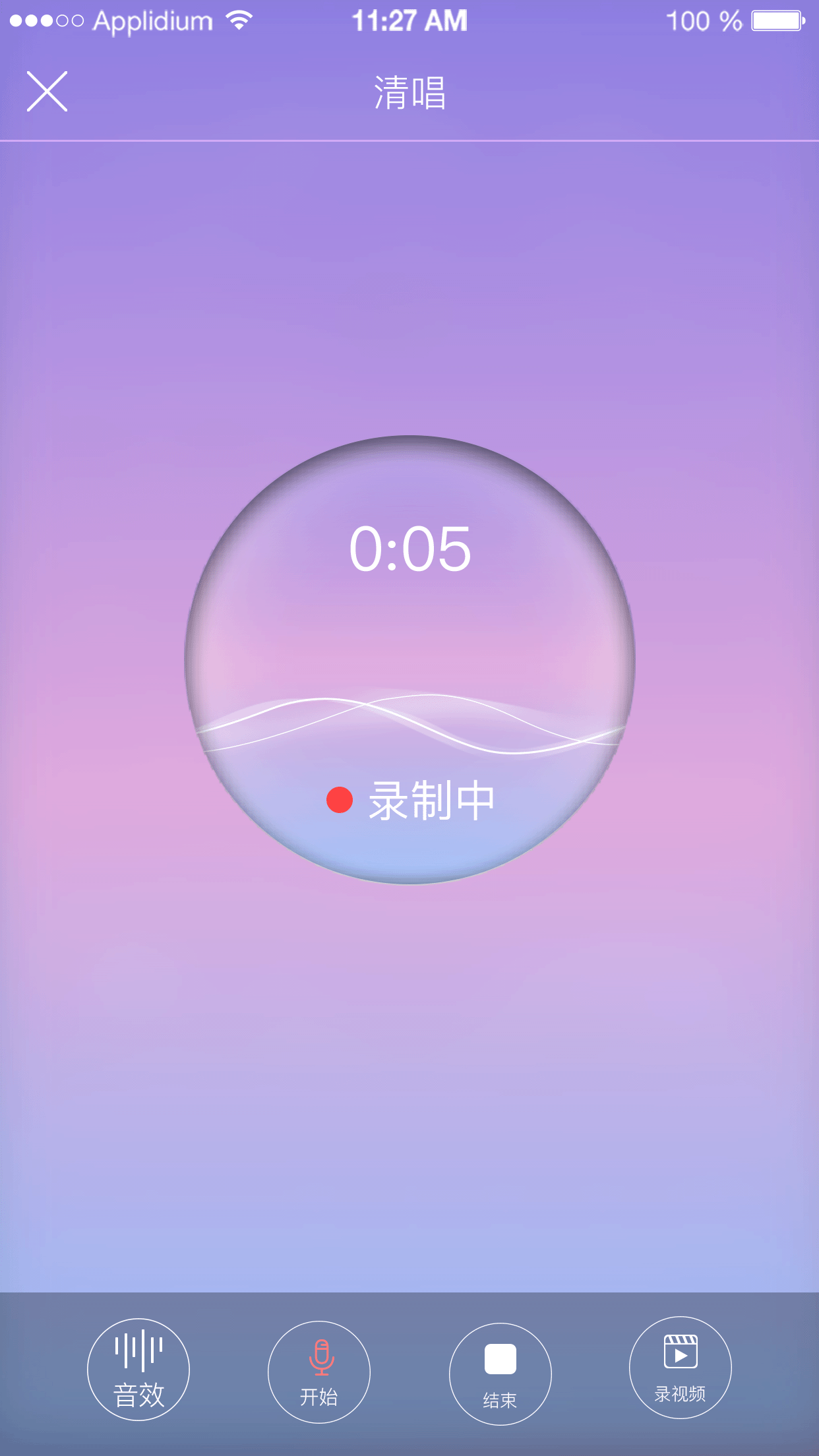Switch to 录视频 video recording
The height and width of the screenshot is (1456, 819).
[680, 1367]
